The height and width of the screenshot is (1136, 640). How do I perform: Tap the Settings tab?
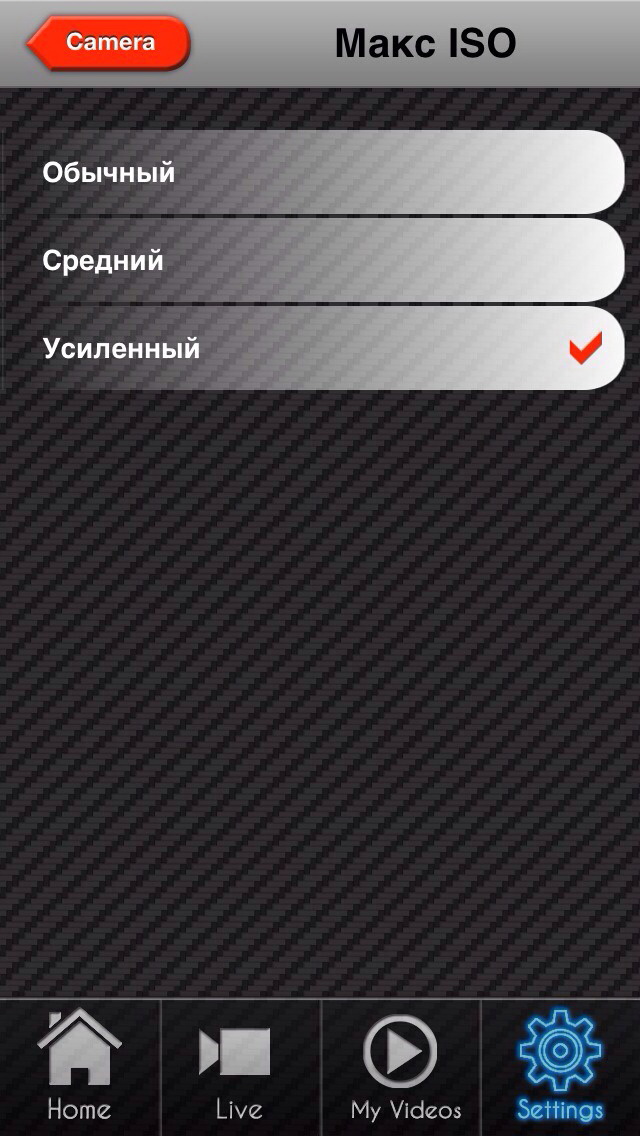click(x=560, y=1067)
